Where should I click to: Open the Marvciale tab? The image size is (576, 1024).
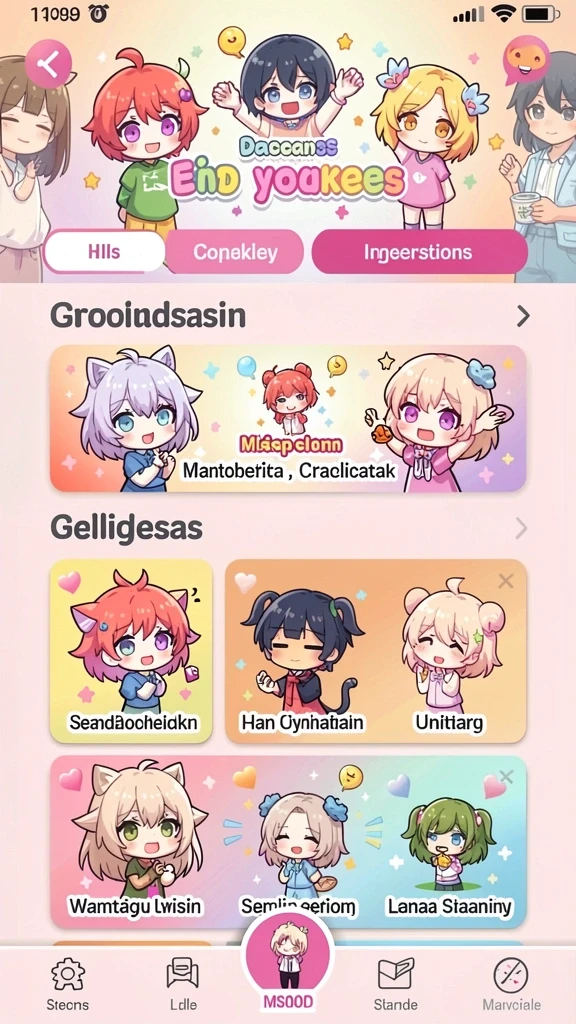point(511,985)
